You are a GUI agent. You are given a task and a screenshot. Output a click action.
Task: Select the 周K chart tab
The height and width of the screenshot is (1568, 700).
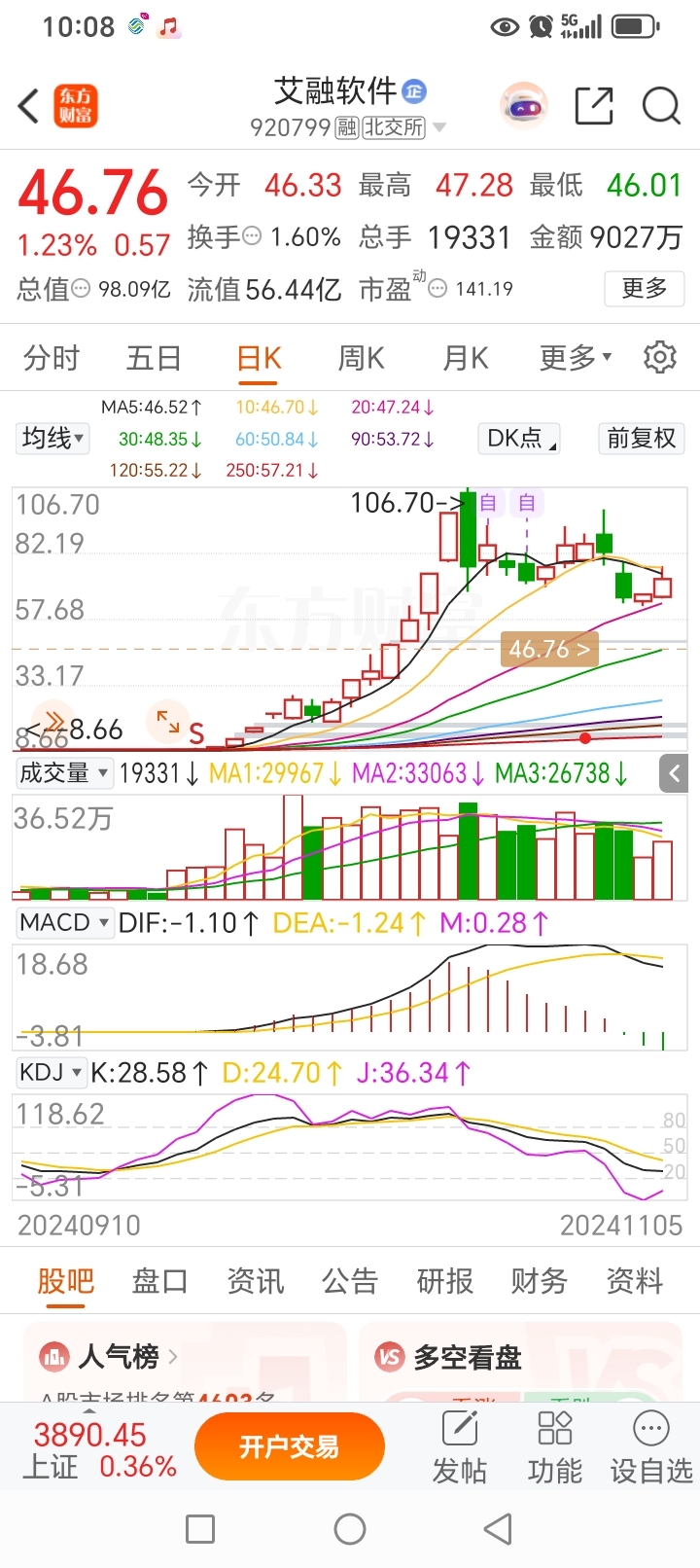tap(361, 358)
